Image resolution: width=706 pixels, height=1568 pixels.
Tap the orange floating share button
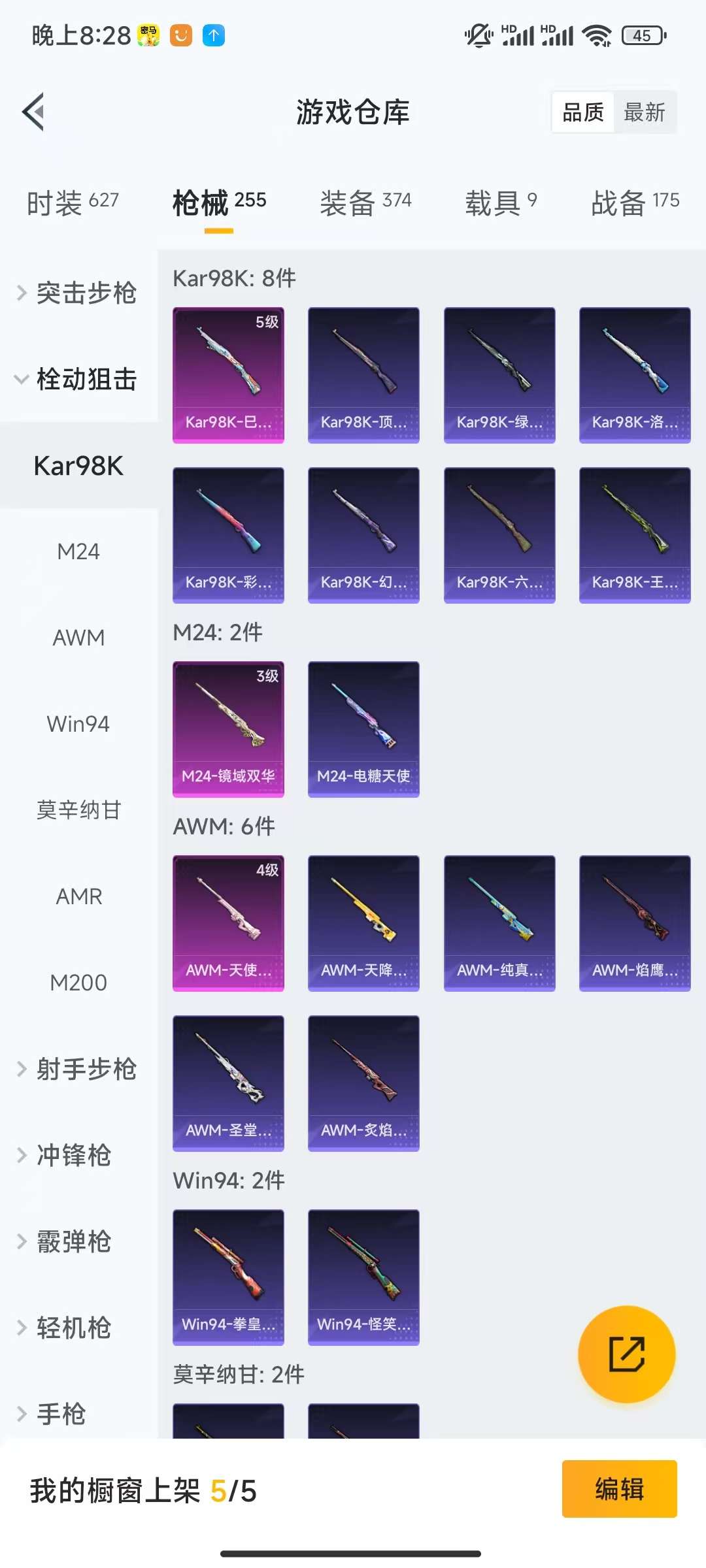pyautogui.click(x=626, y=1354)
